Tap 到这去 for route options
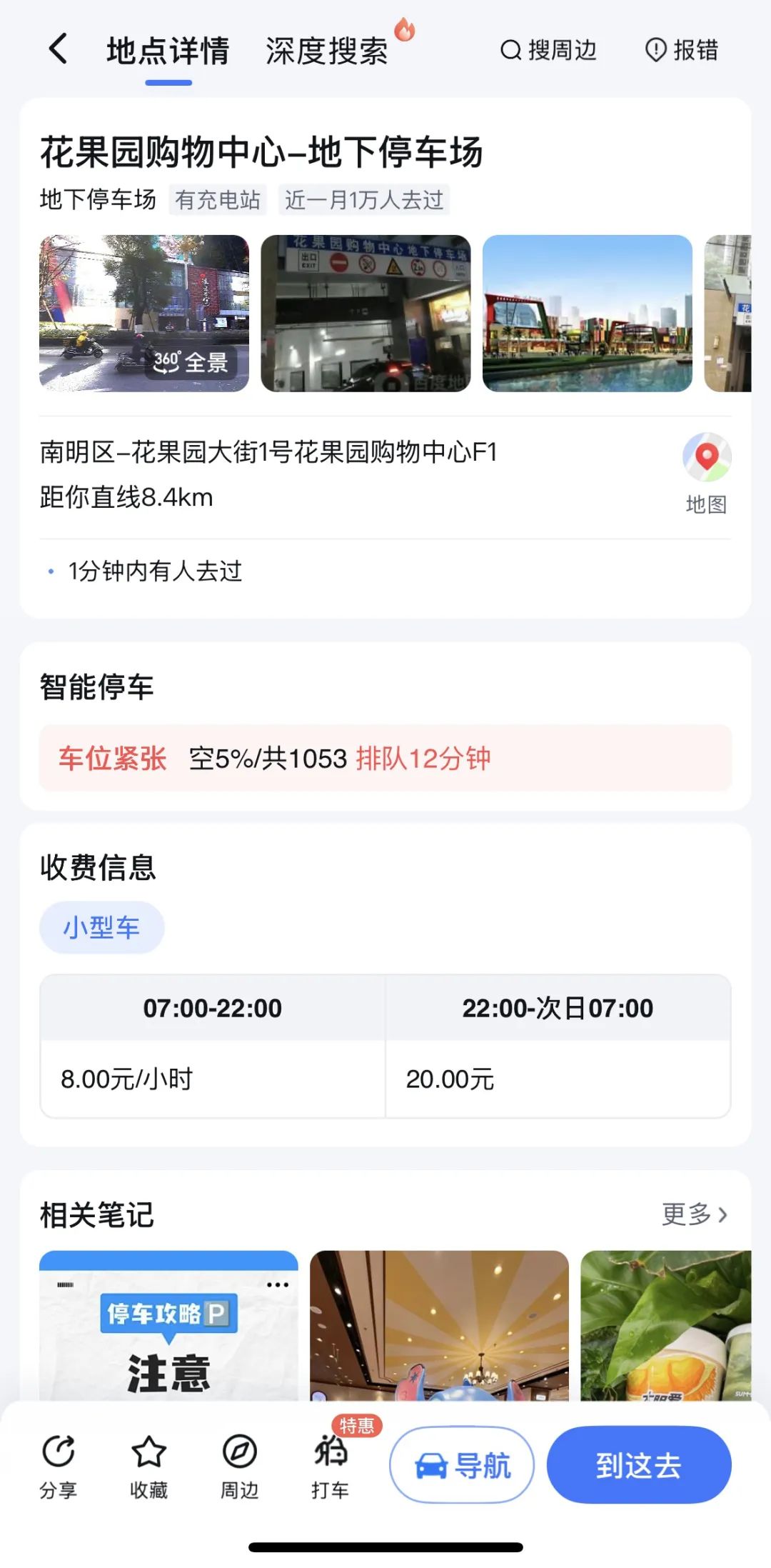This screenshot has width=771, height=1568. (639, 1465)
